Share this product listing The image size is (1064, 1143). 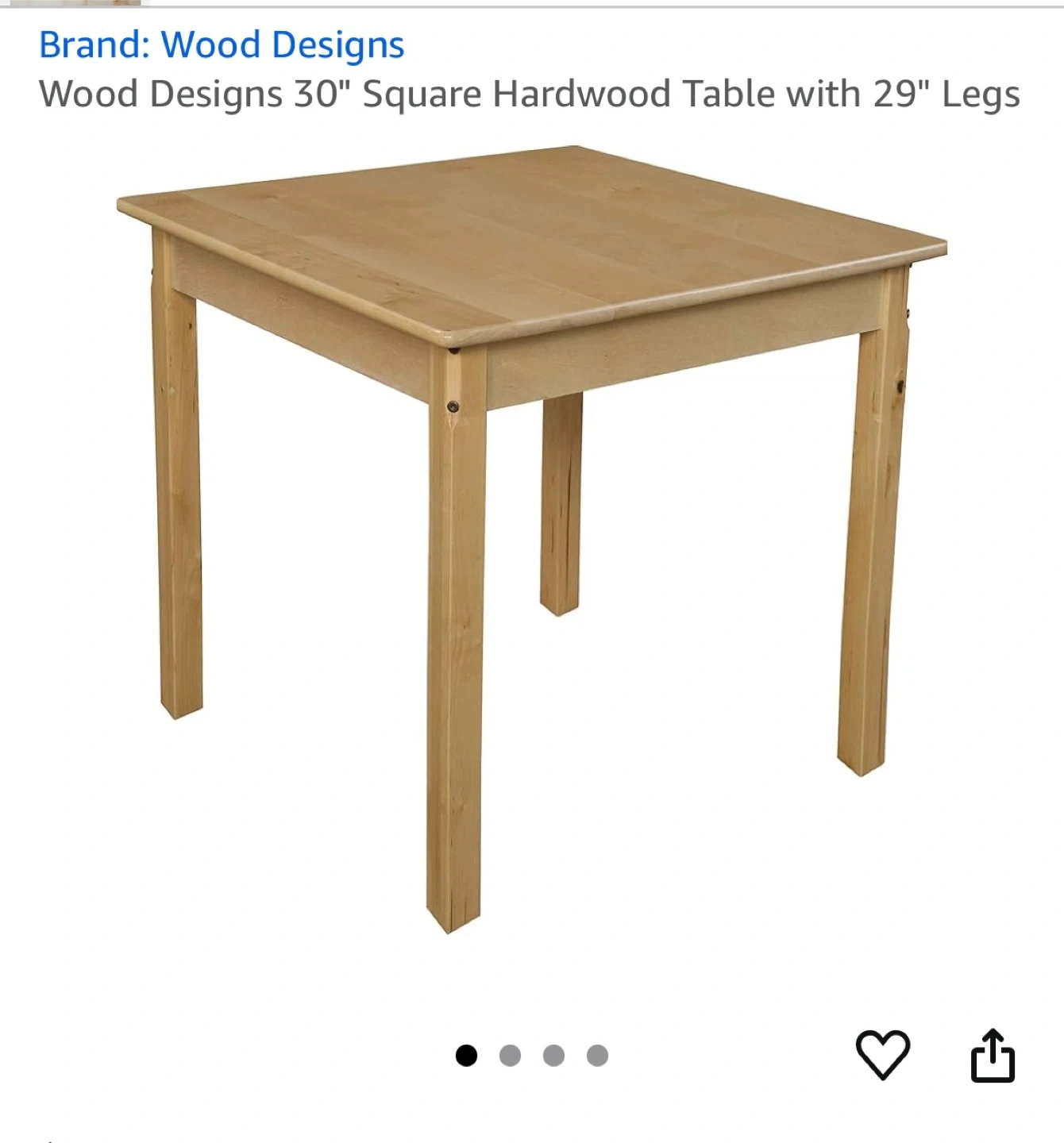(993, 1055)
